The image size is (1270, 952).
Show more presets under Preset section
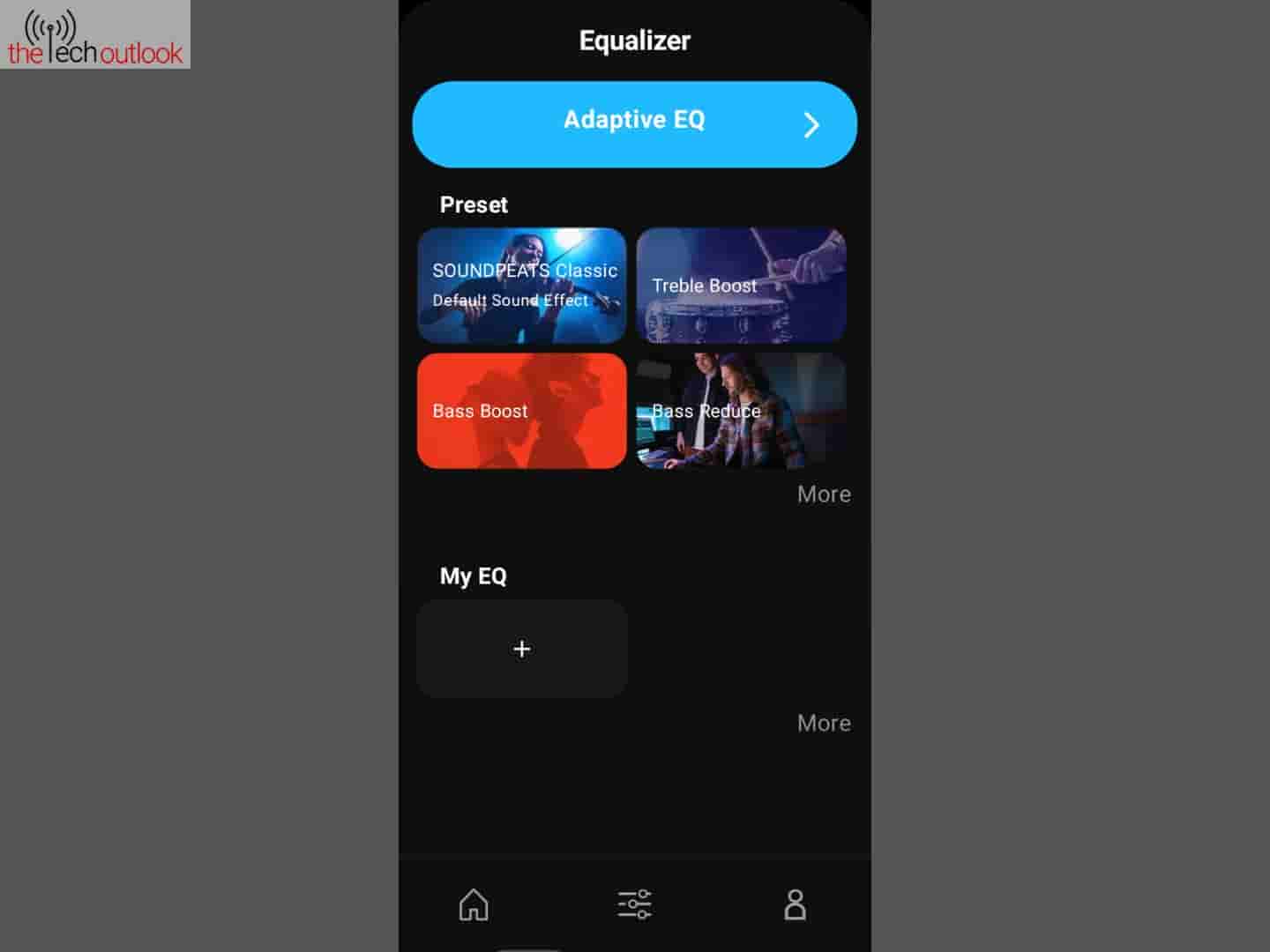coord(823,495)
